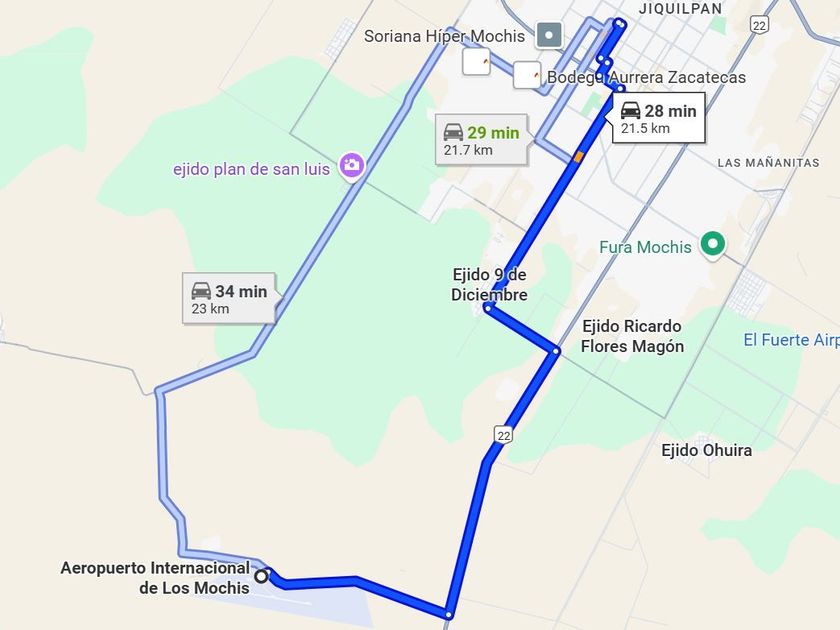Select the 29 min alternative route

[x=482, y=141]
